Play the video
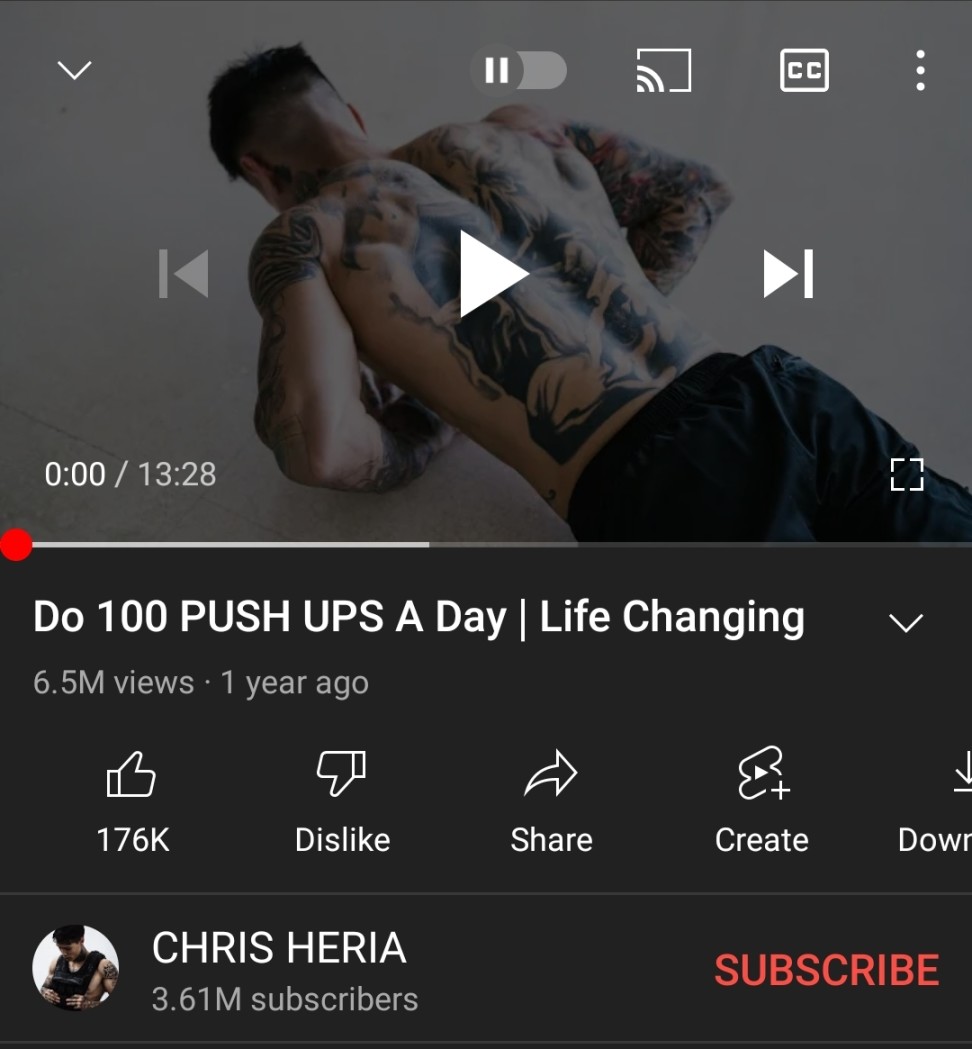 pos(492,274)
